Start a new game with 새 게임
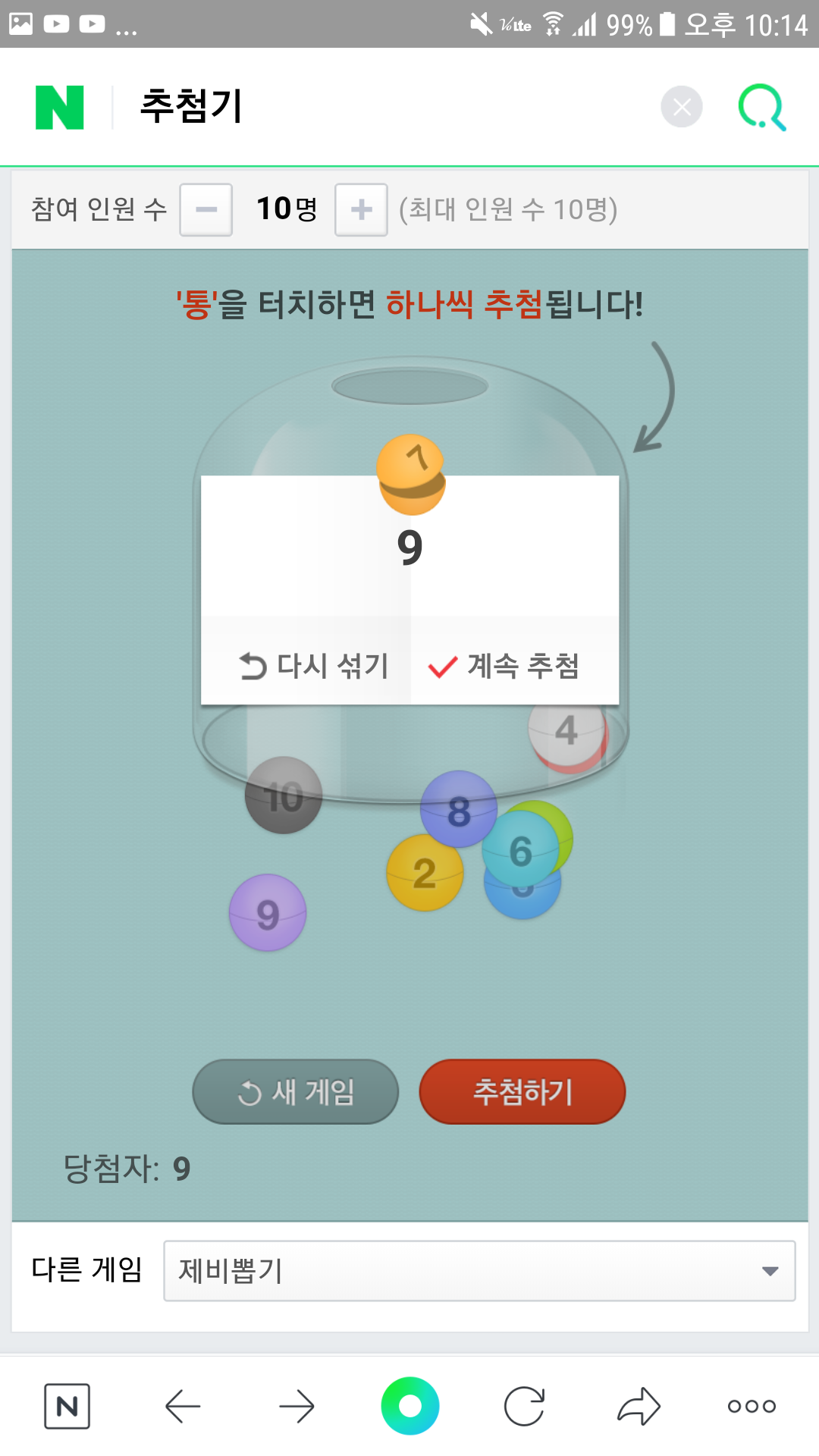 click(x=296, y=1092)
